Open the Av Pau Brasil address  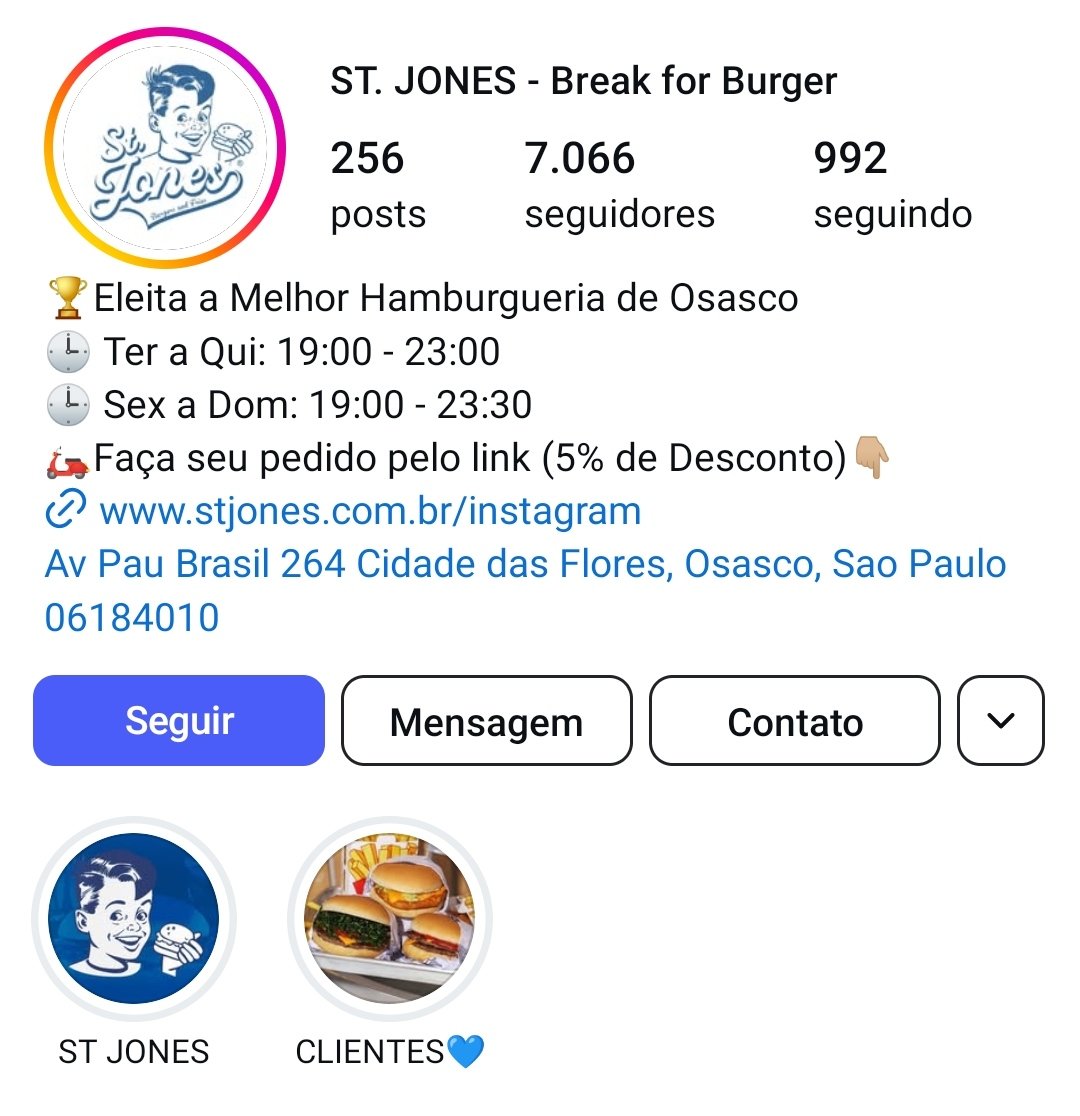coord(525,565)
